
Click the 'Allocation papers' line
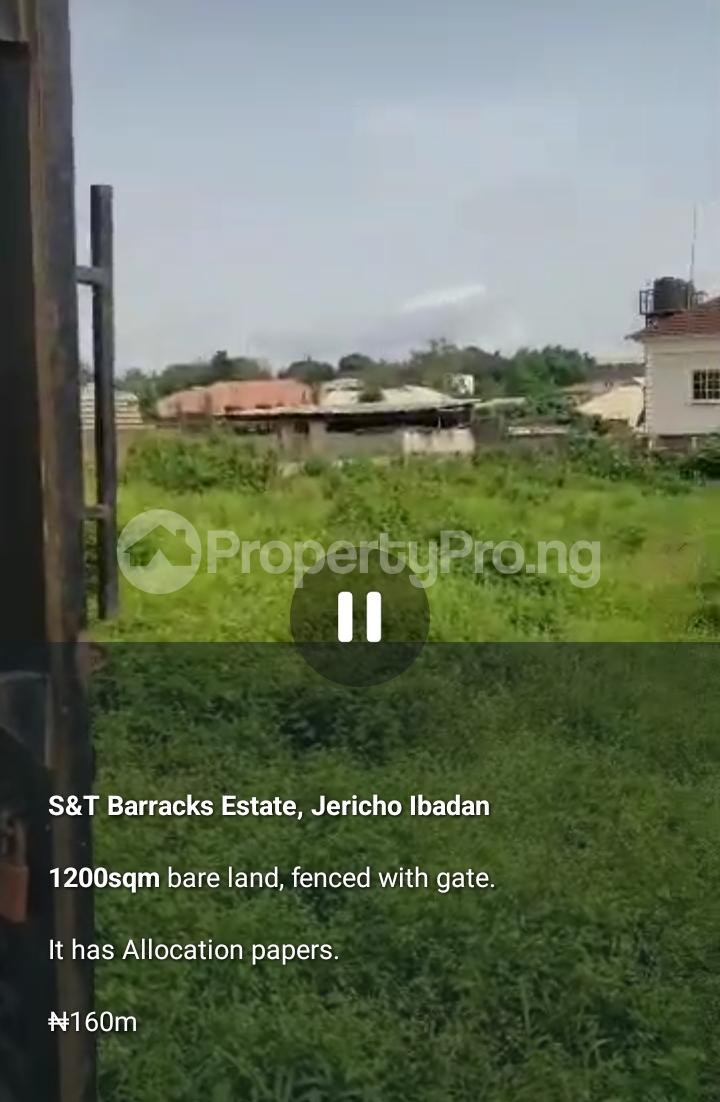[x=192, y=950]
